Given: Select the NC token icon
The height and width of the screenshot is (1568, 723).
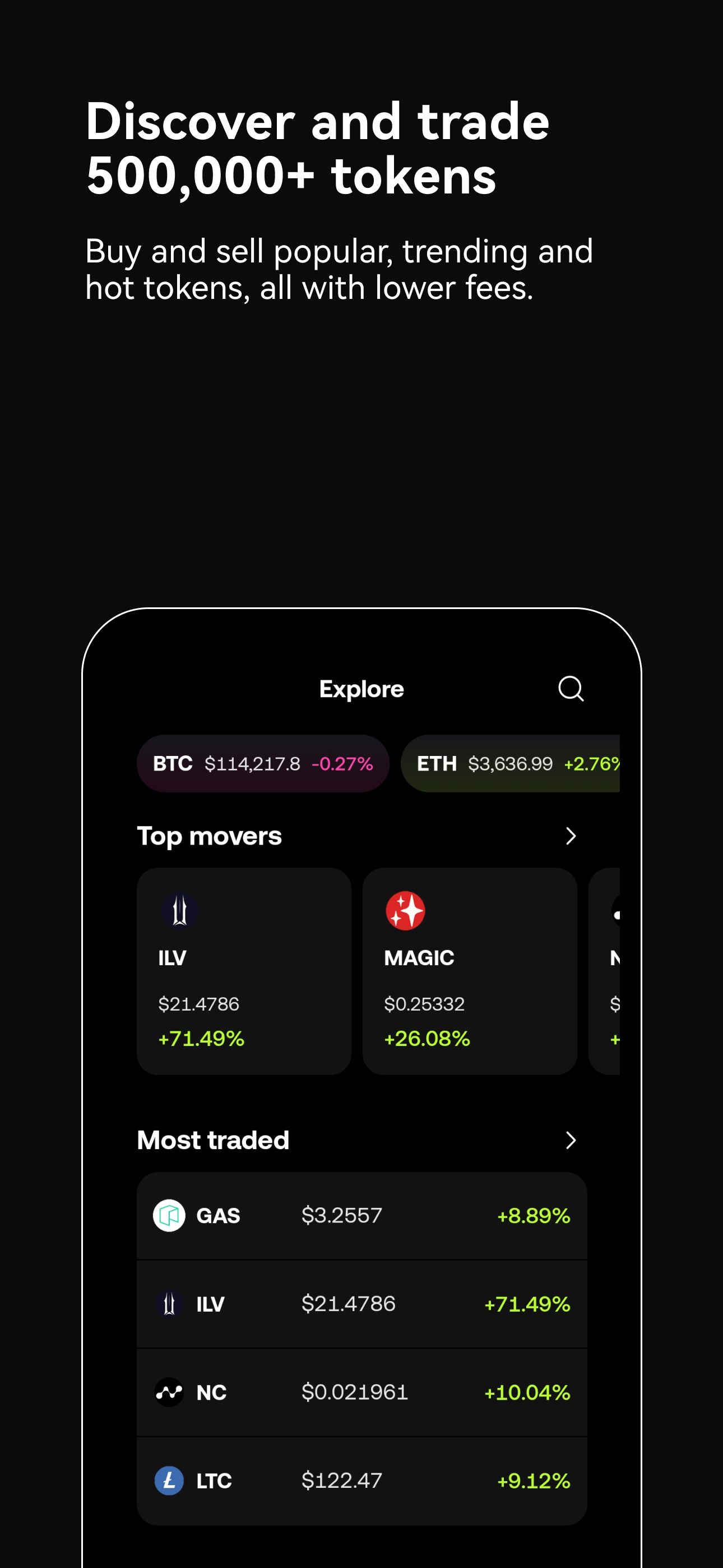Looking at the screenshot, I should pos(169,1392).
